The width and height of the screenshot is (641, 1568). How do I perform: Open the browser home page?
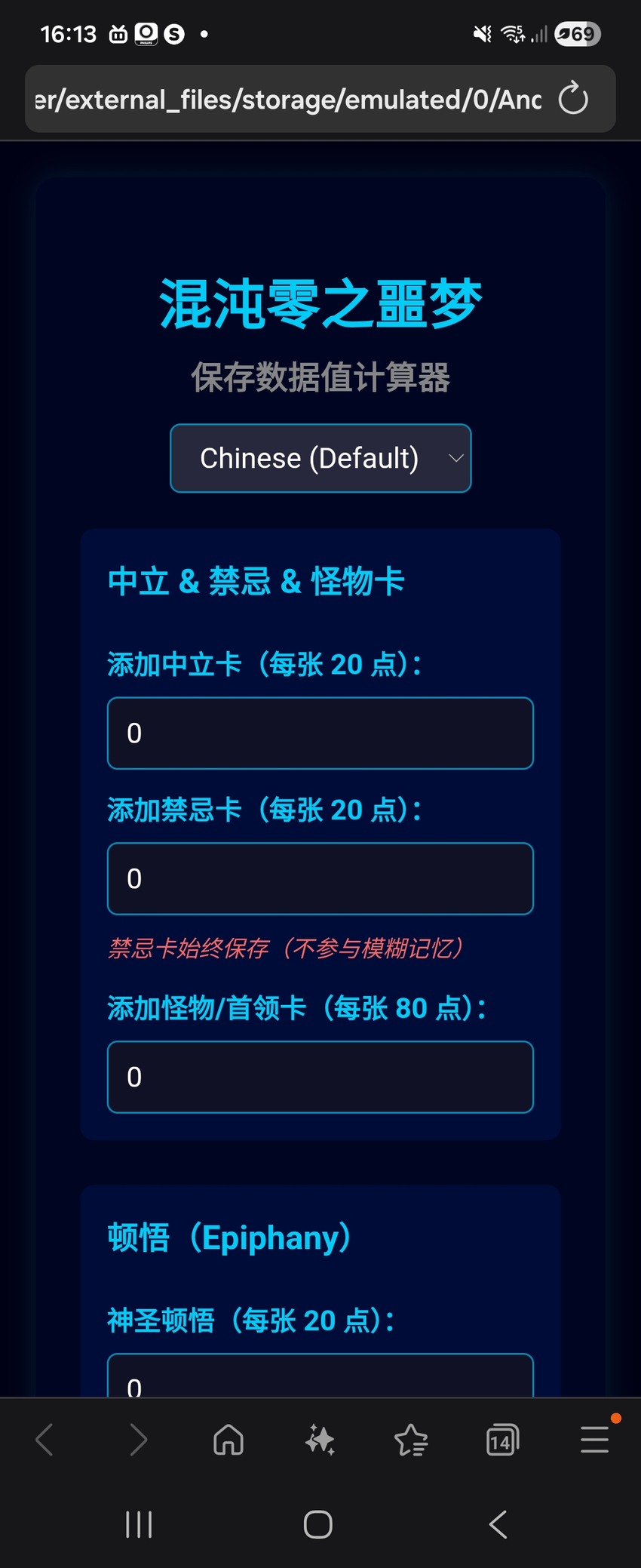228,1440
